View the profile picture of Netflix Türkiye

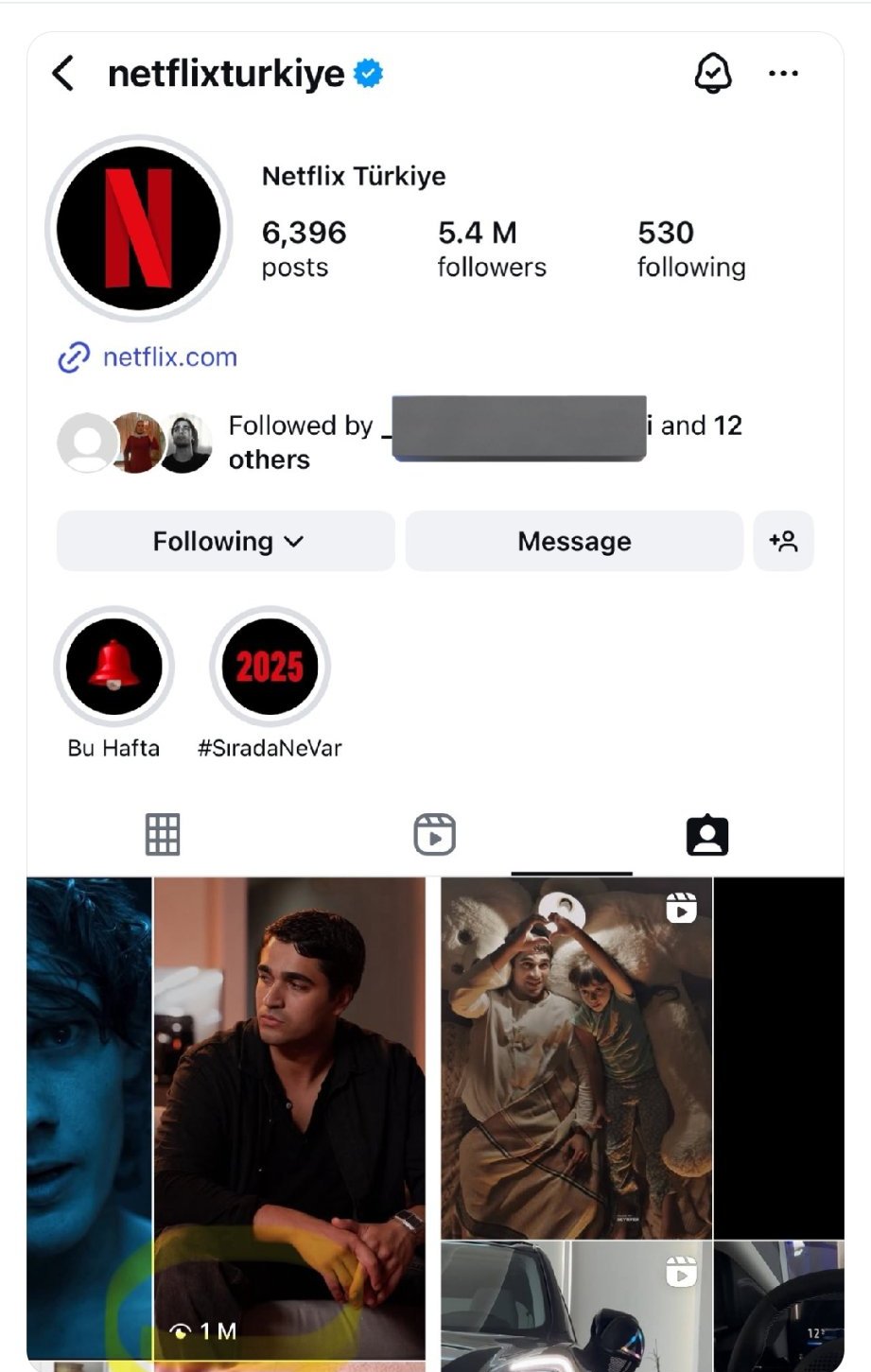coord(139,228)
